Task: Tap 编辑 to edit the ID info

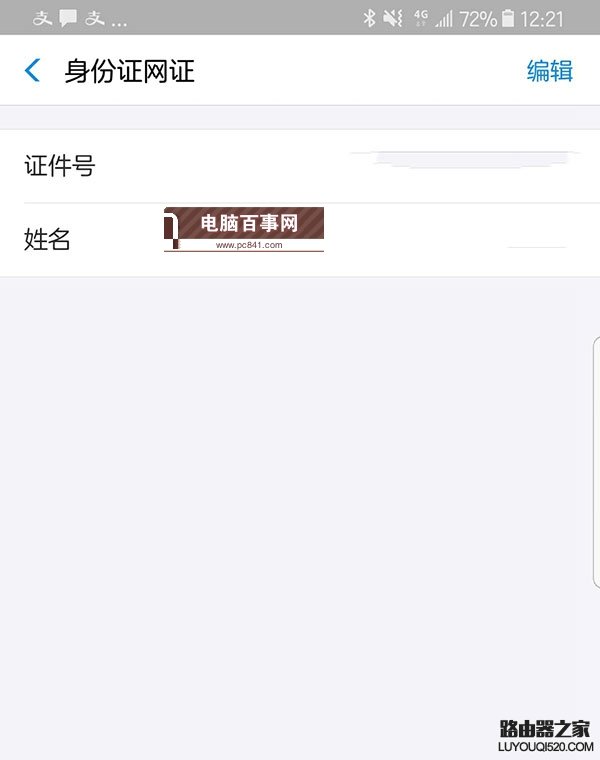Action: click(x=549, y=70)
